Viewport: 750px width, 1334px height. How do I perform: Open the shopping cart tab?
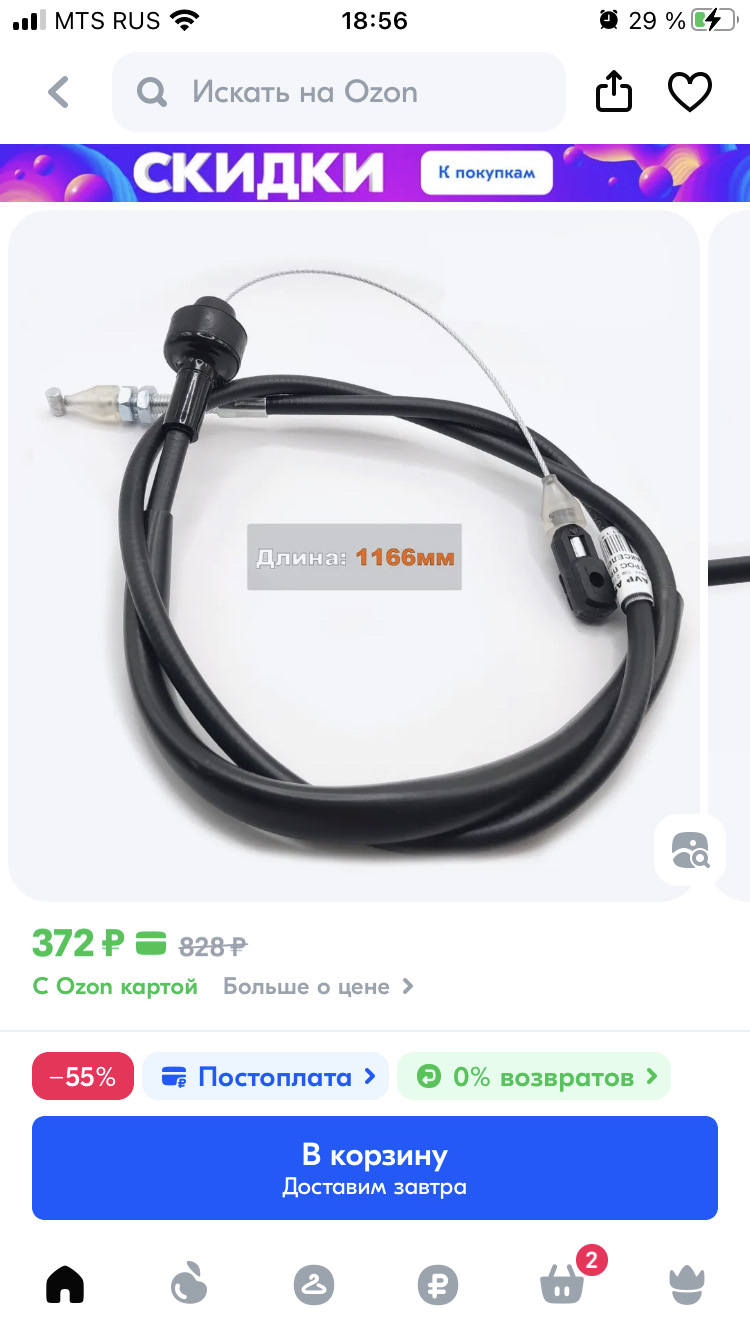tap(562, 1284)
